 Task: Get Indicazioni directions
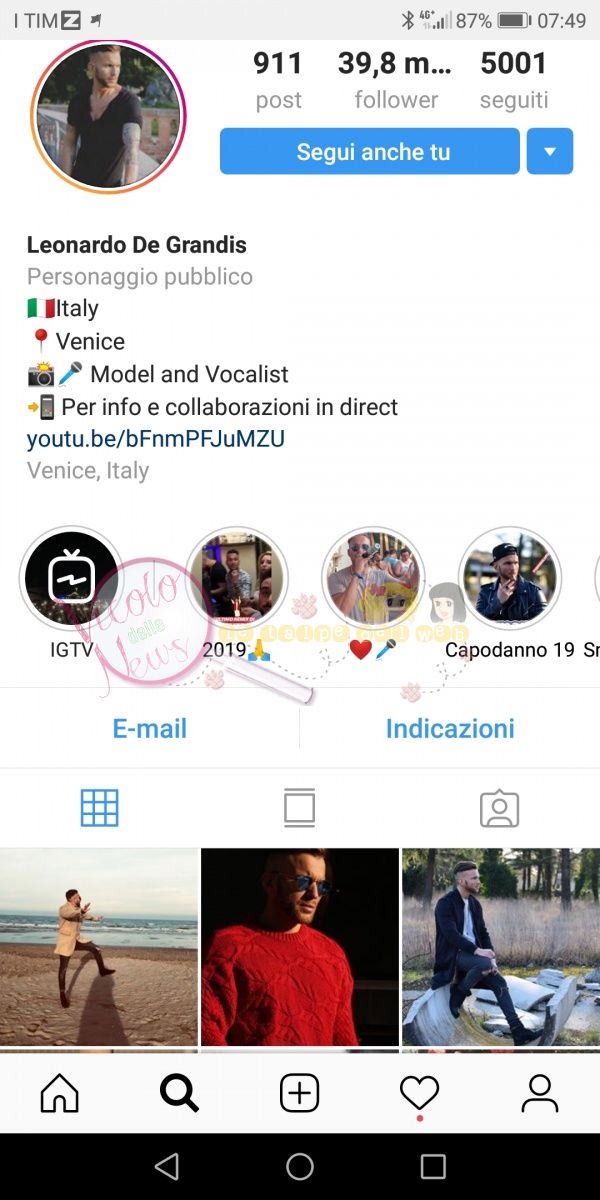coord(450,728)
